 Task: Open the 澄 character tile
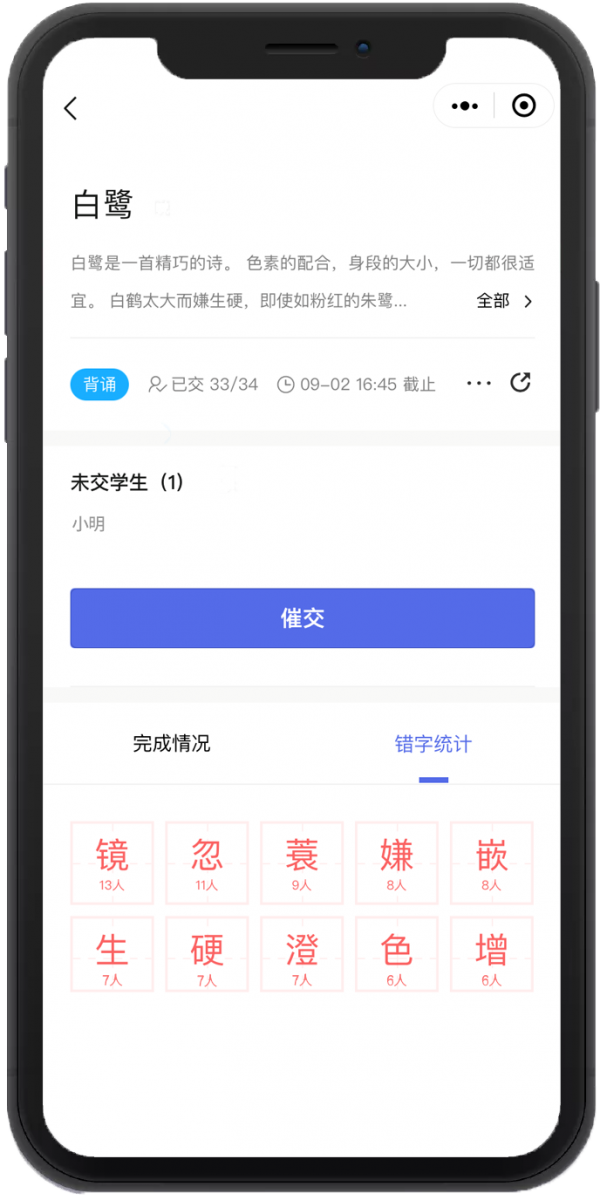click(302, 955)
